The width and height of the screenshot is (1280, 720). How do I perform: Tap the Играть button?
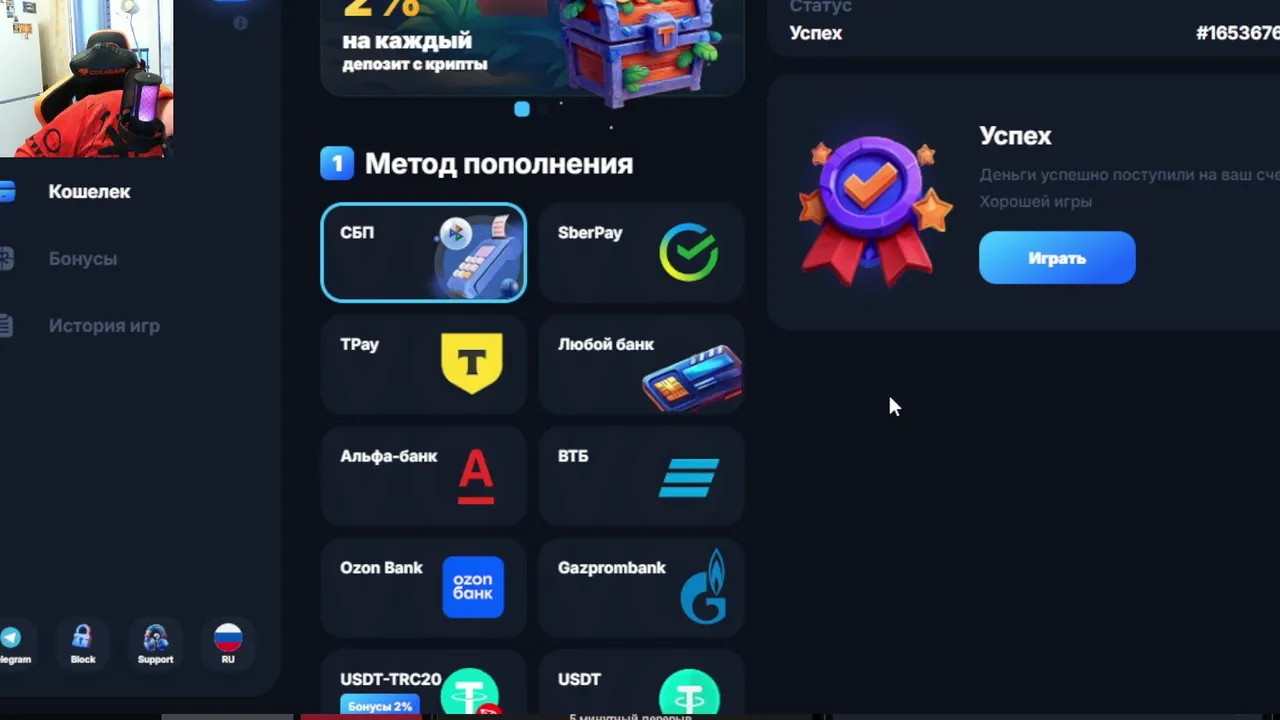point(1057,258)
